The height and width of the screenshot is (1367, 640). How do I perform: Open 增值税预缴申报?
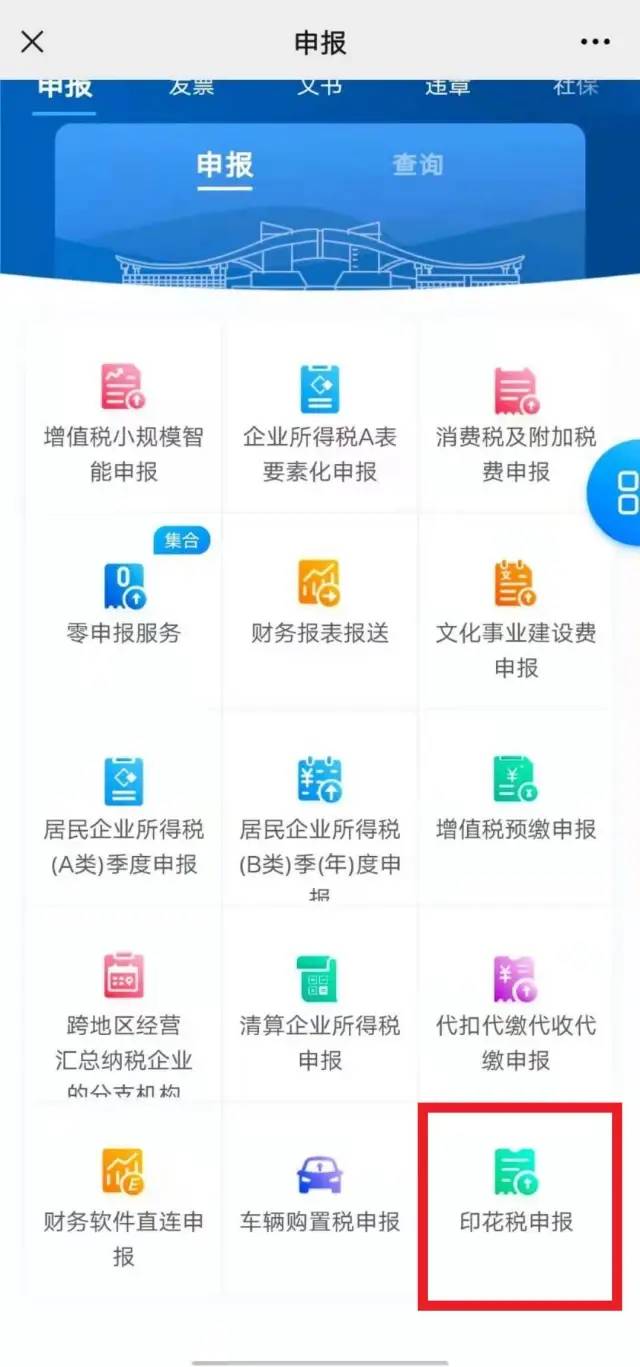click(516, 810)
